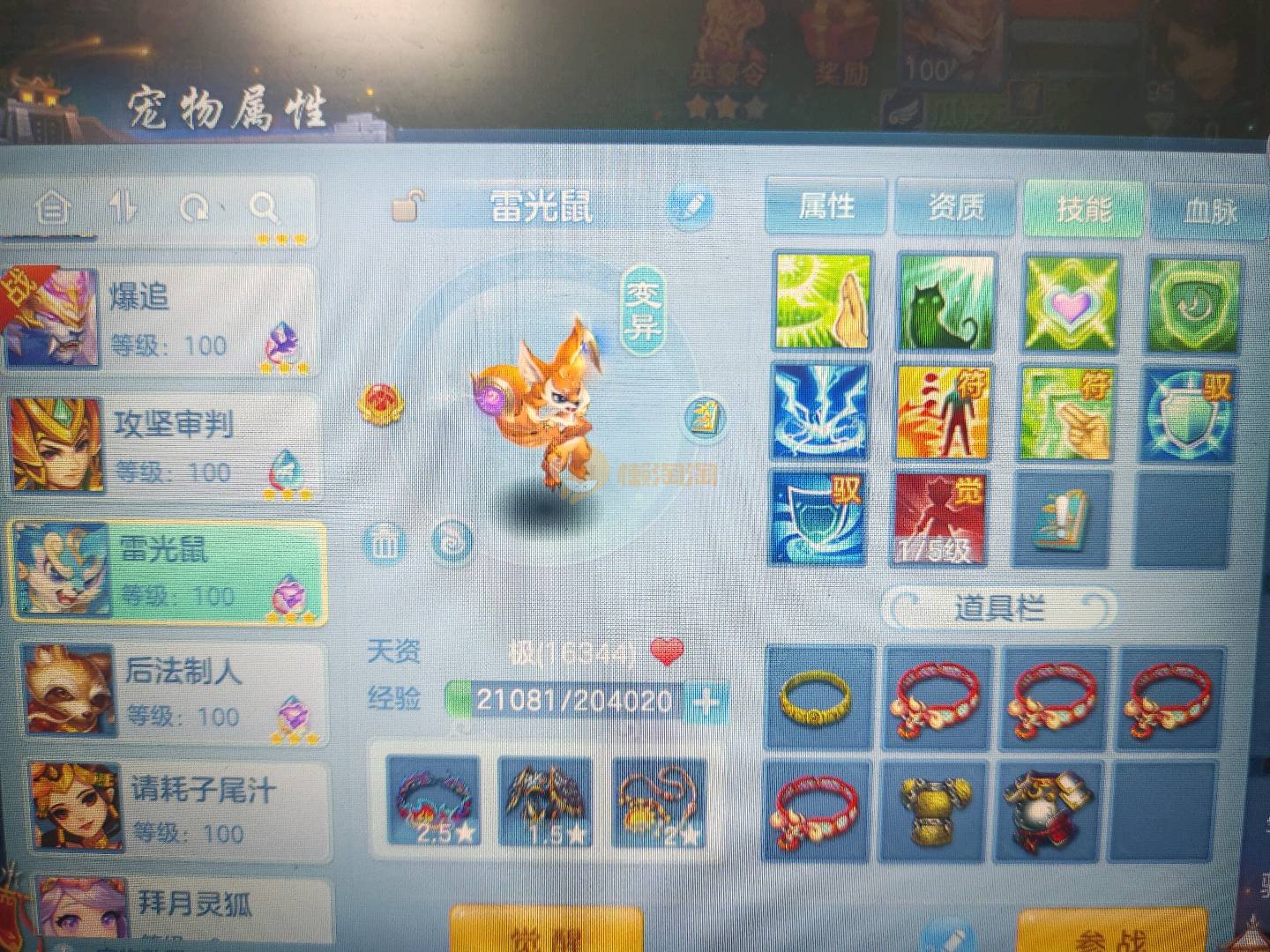The height and width of the screenshot is (952, 1270).
Task: Tap the 觉醒 button
Action: coord(545,933)
